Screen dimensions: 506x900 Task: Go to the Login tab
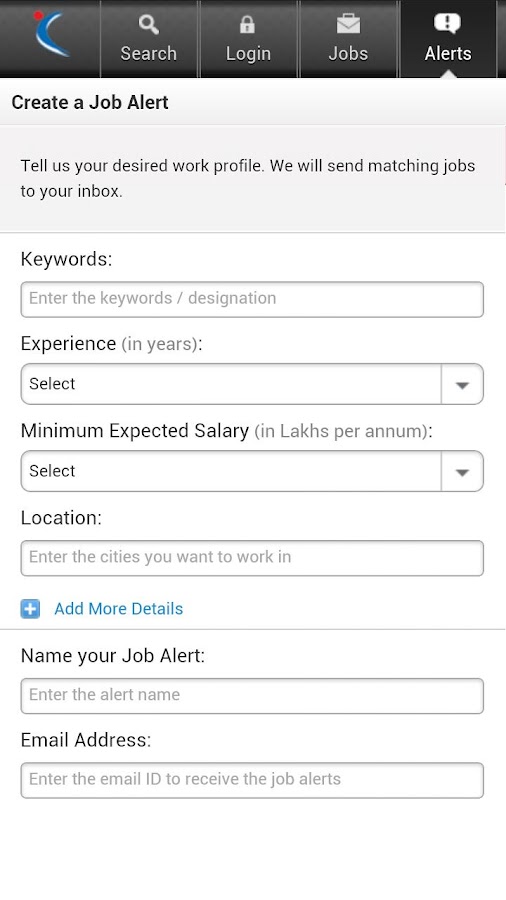(248, 39)
